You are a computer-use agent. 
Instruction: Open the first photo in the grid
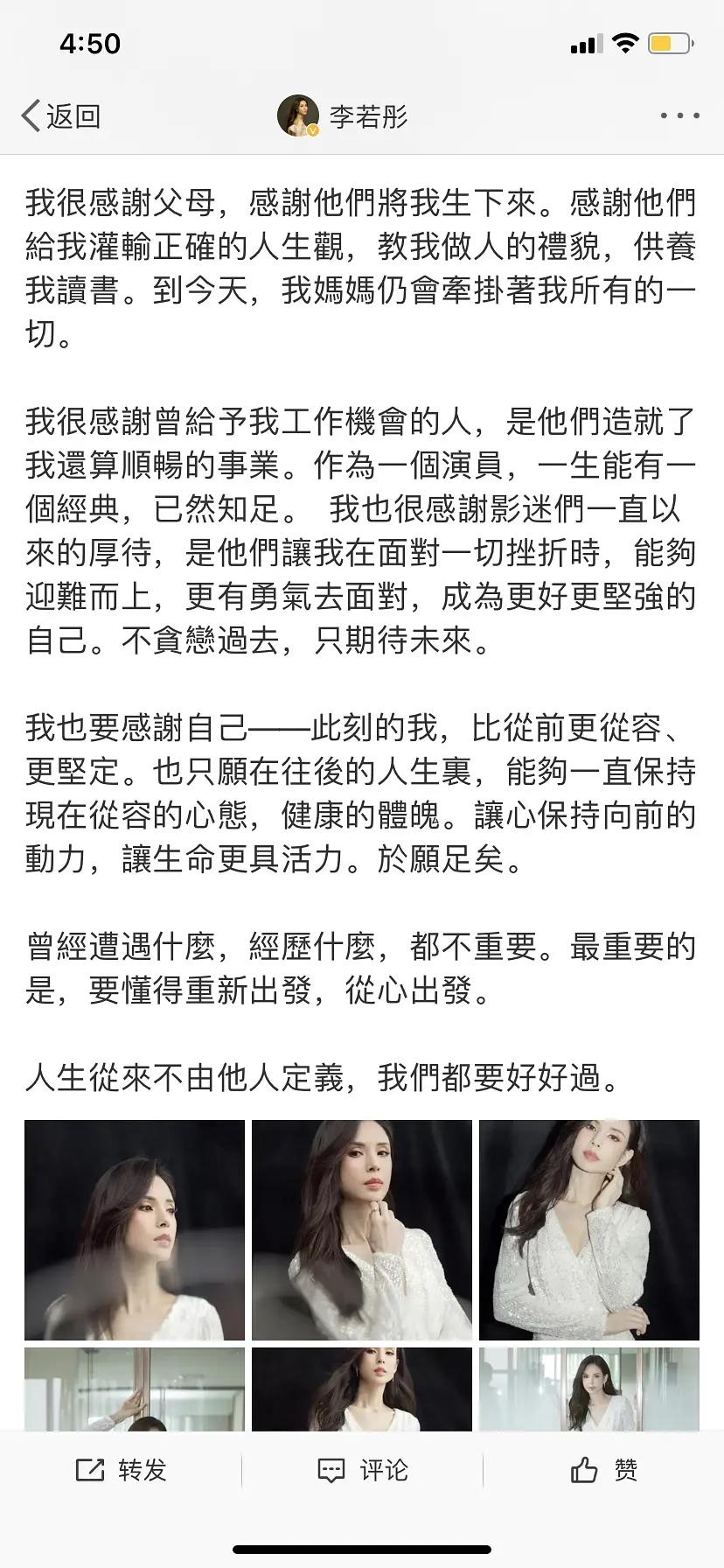(135, 1230)
